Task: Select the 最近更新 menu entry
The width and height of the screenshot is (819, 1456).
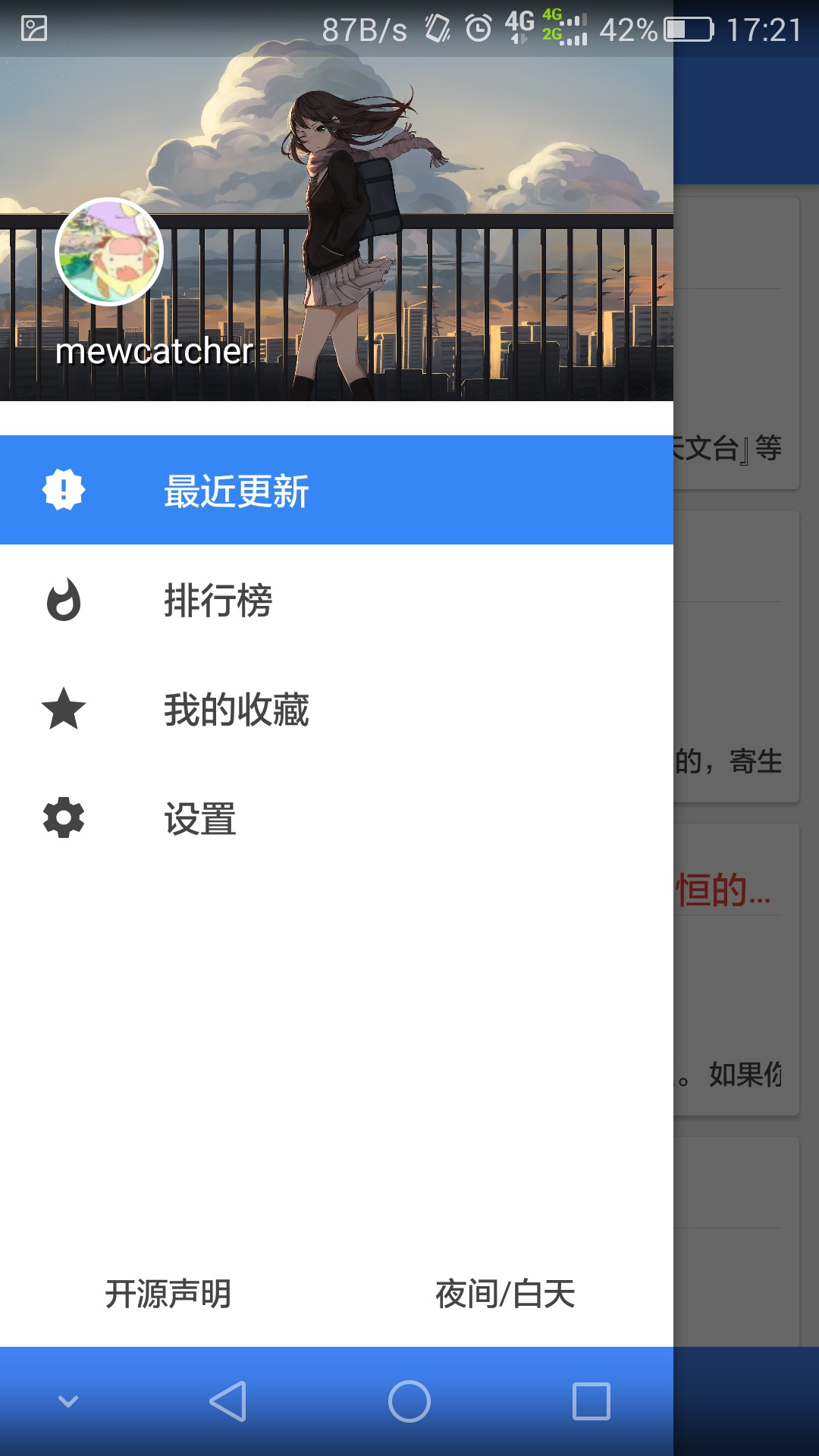Action: [235, 491]
